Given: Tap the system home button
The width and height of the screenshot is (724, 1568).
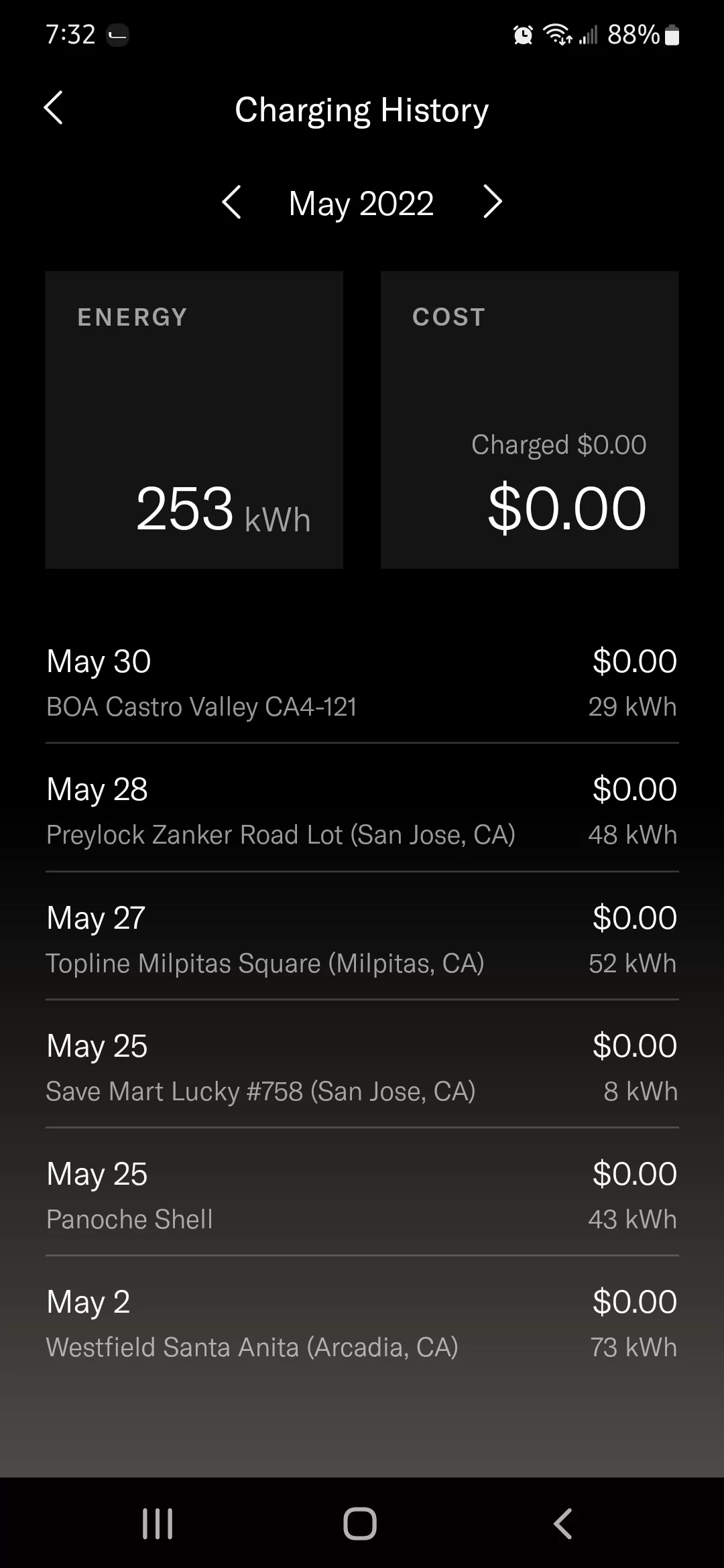Looking at the screenshot, I should point(360,1523).
